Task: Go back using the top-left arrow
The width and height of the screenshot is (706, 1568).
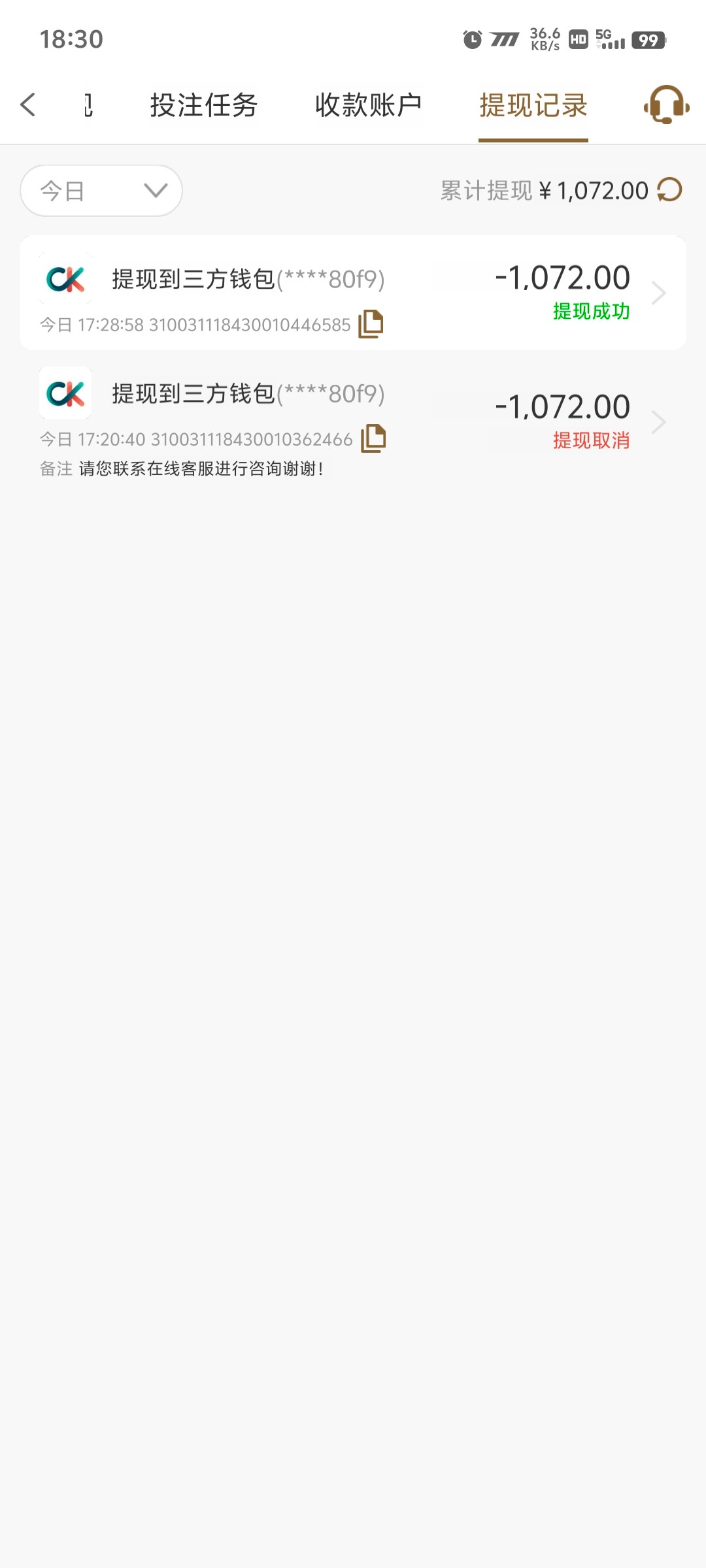Action: 28,105
